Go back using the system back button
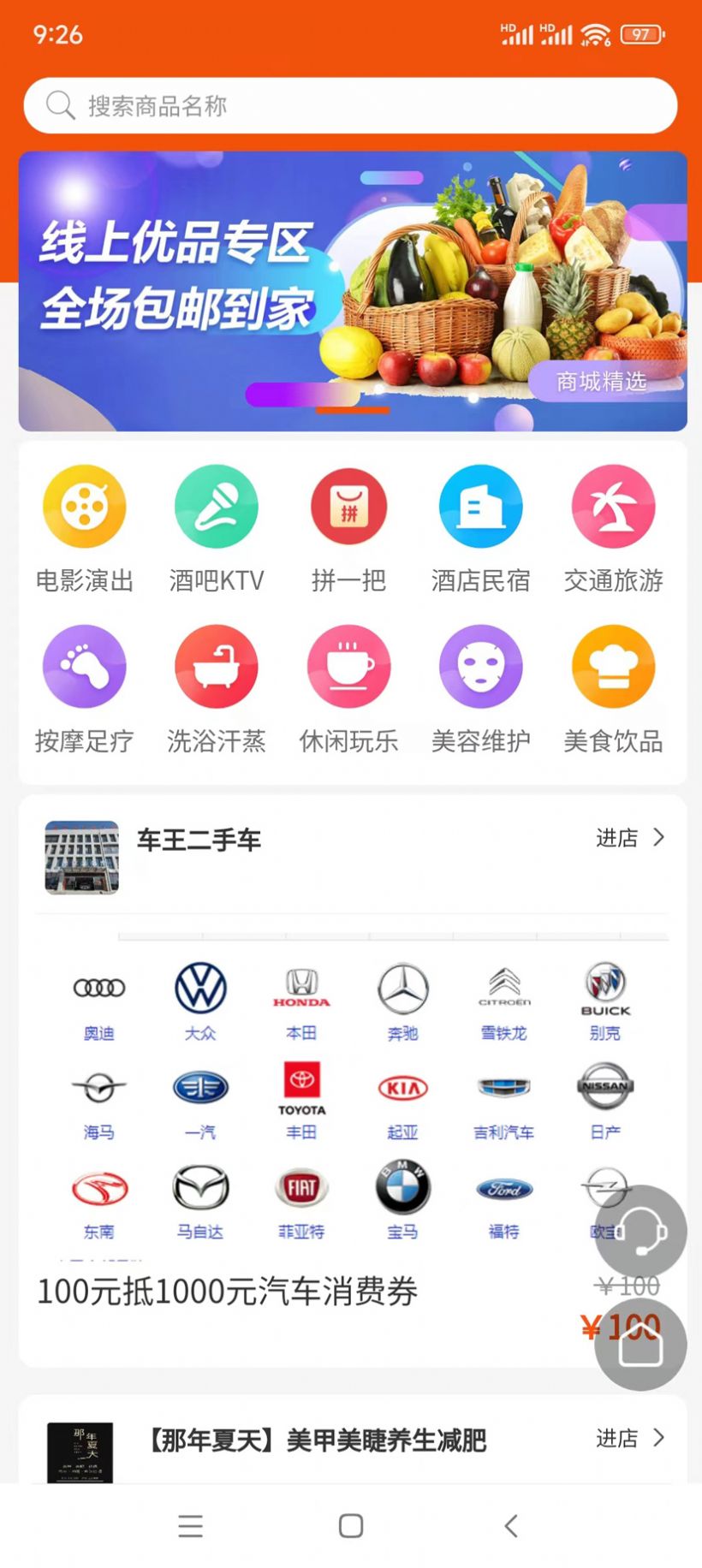 (x=511, y=1525)
